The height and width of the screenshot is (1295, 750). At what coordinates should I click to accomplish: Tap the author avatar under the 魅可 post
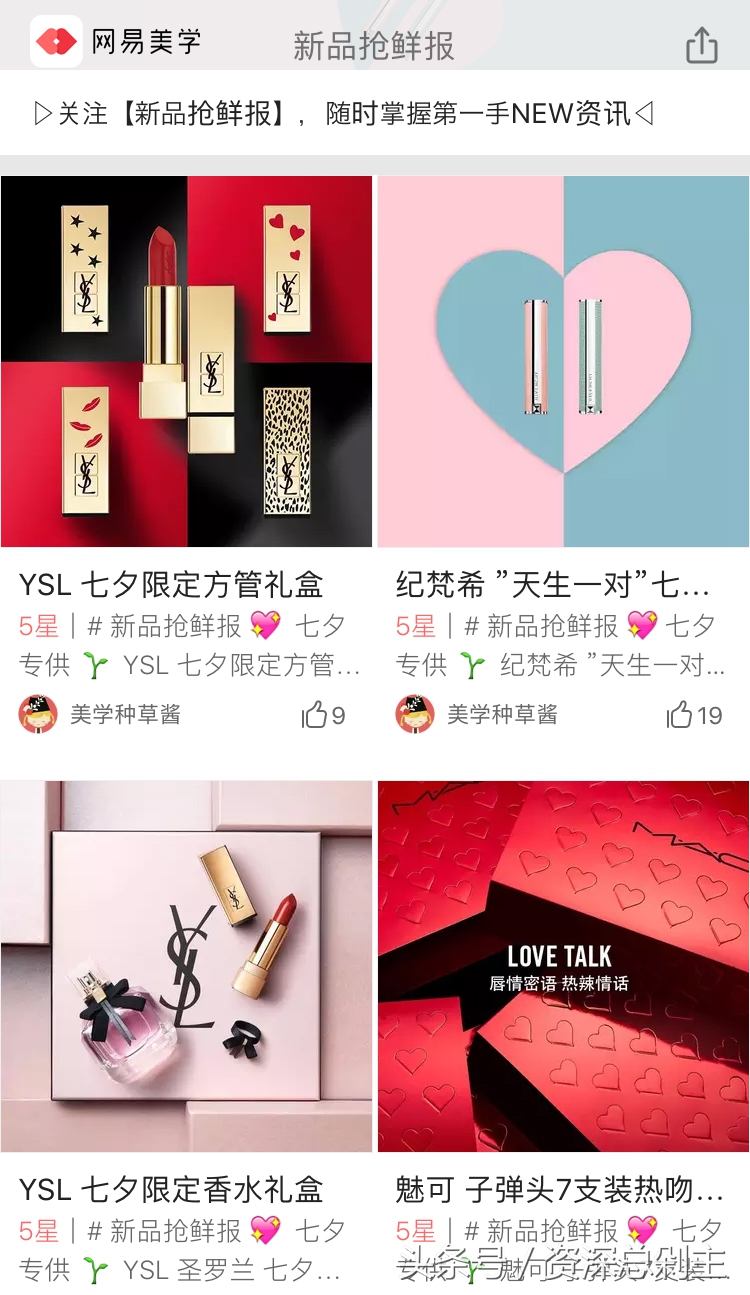pyautogui.click(x=411, y=1290)
